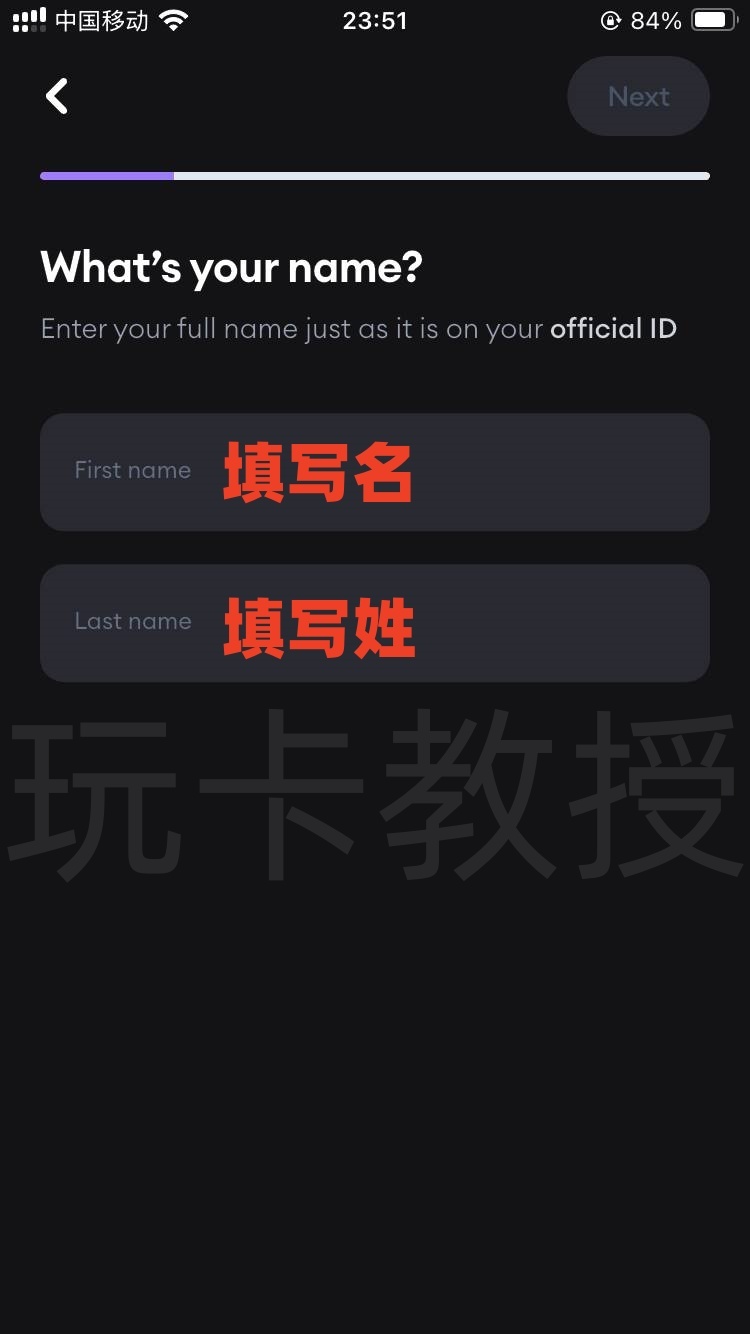This screenshot has height=1334, width=750.
Task: Activate the grayed-out Next button
Action: [638, 96]
